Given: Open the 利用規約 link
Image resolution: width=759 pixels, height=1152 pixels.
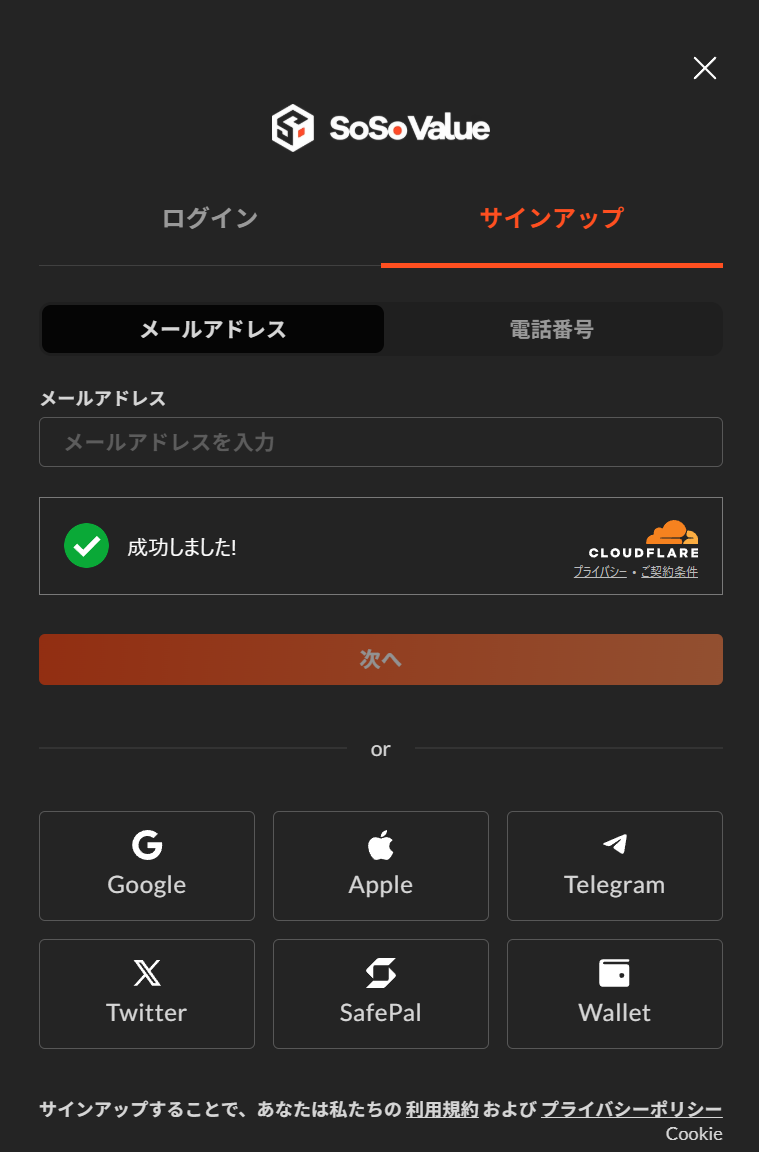Looking at the screenshot, I should coord(442,1109).
